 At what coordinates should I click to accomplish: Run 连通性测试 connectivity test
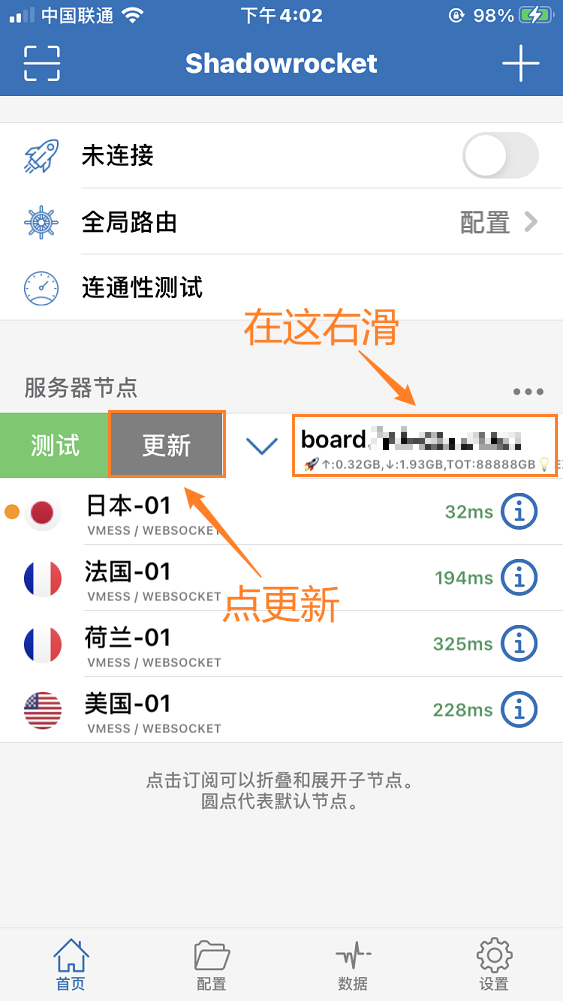click(282, 288)
